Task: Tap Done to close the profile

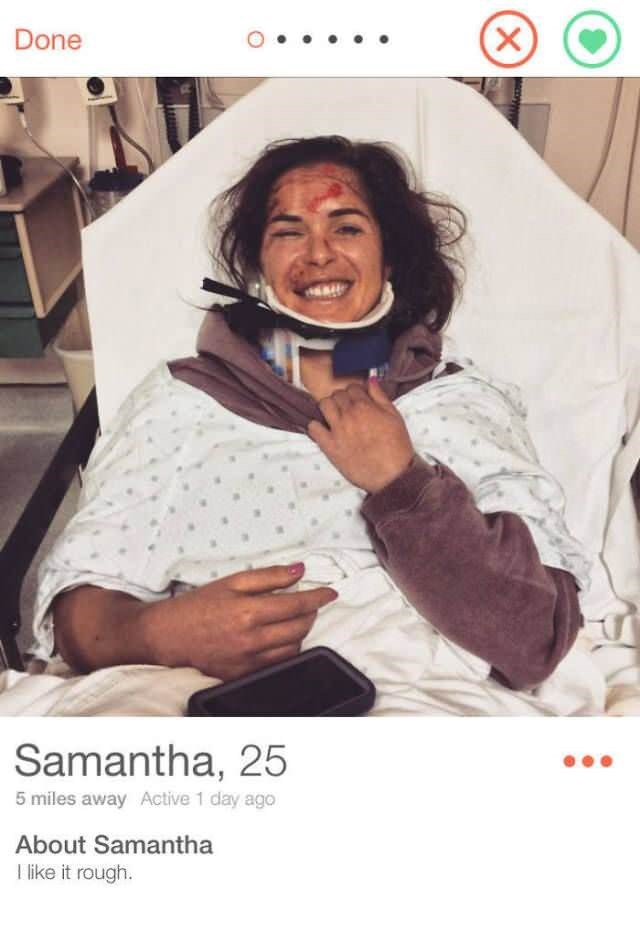Action: [x=48, y=40]
